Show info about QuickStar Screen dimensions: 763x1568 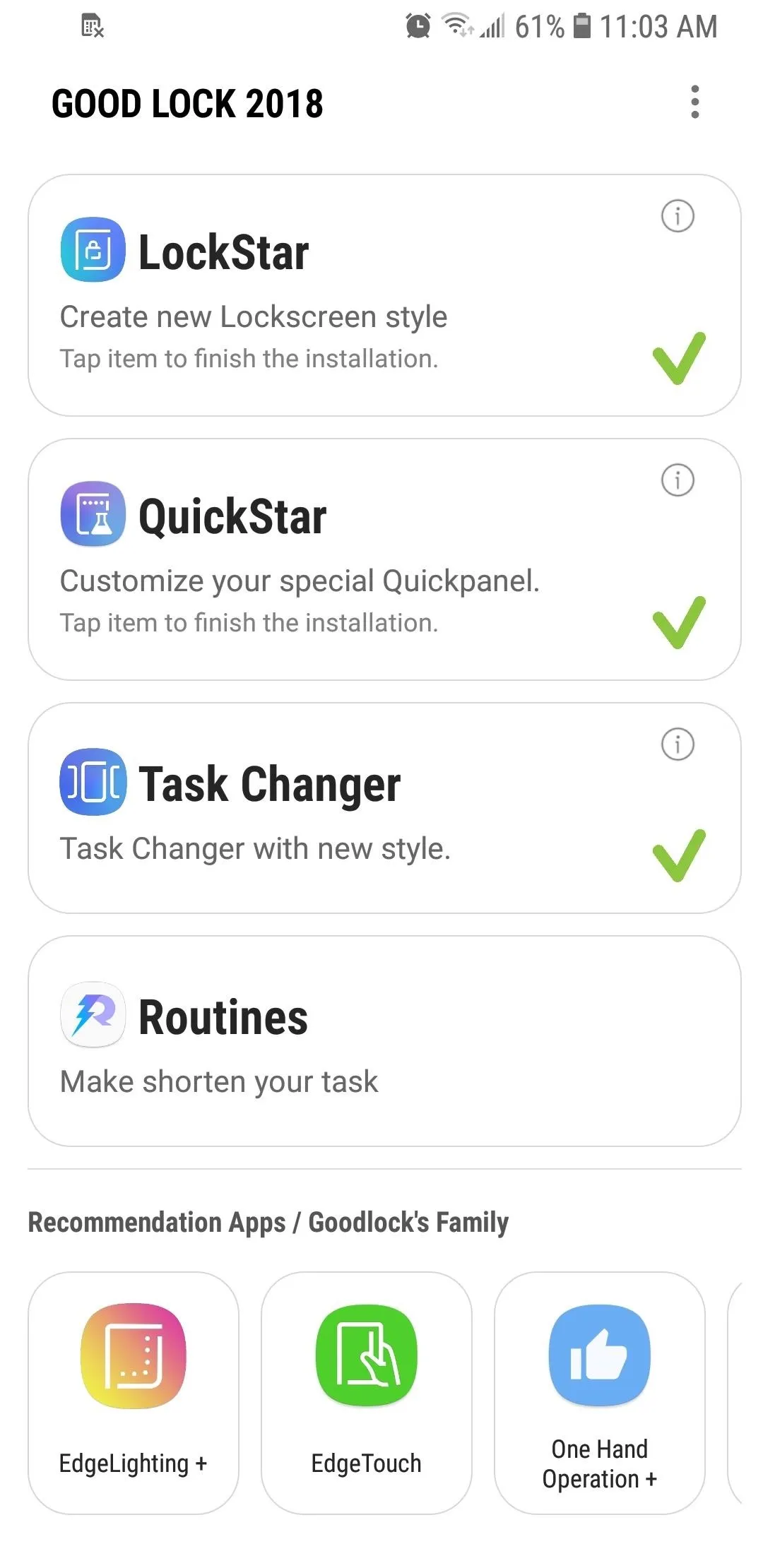[x=678, y=480]
